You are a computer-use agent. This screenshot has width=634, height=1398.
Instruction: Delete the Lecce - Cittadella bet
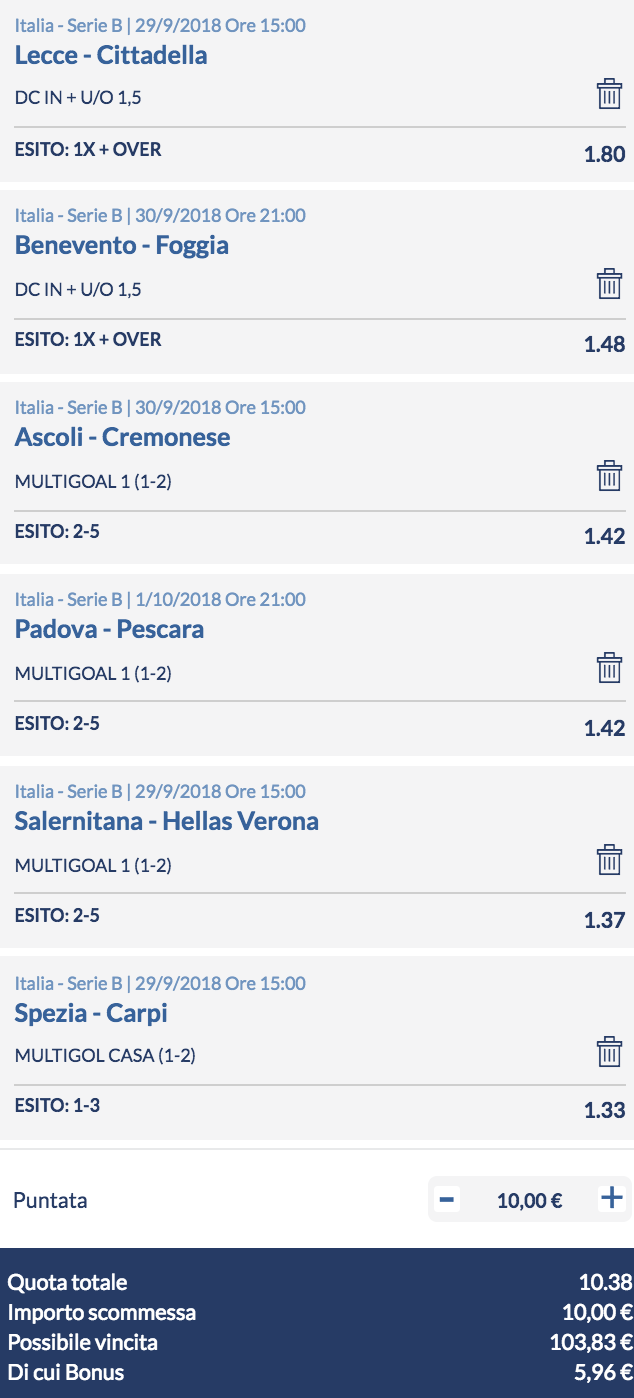(609, 93)
